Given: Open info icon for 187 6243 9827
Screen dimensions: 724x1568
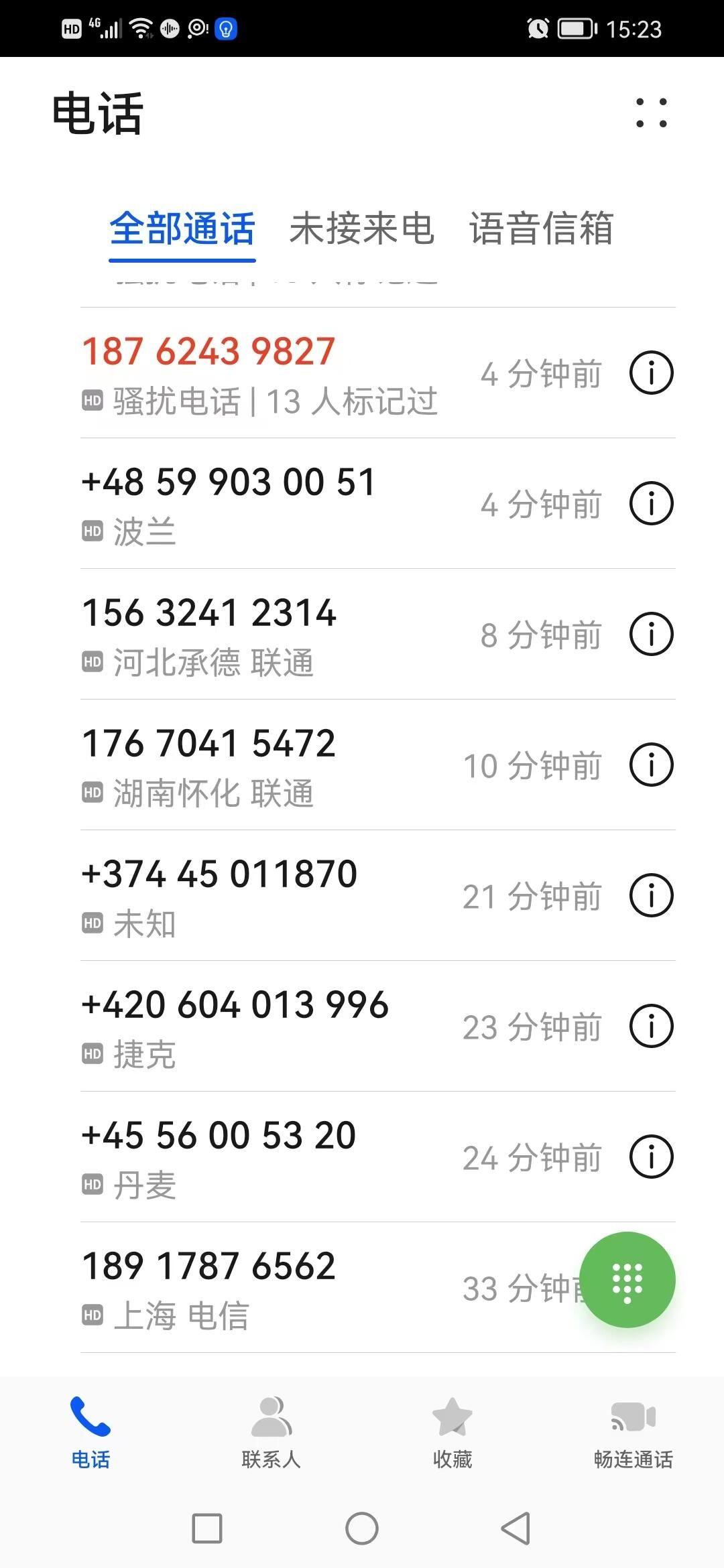Looking at the screenshot, I should 651,373.
